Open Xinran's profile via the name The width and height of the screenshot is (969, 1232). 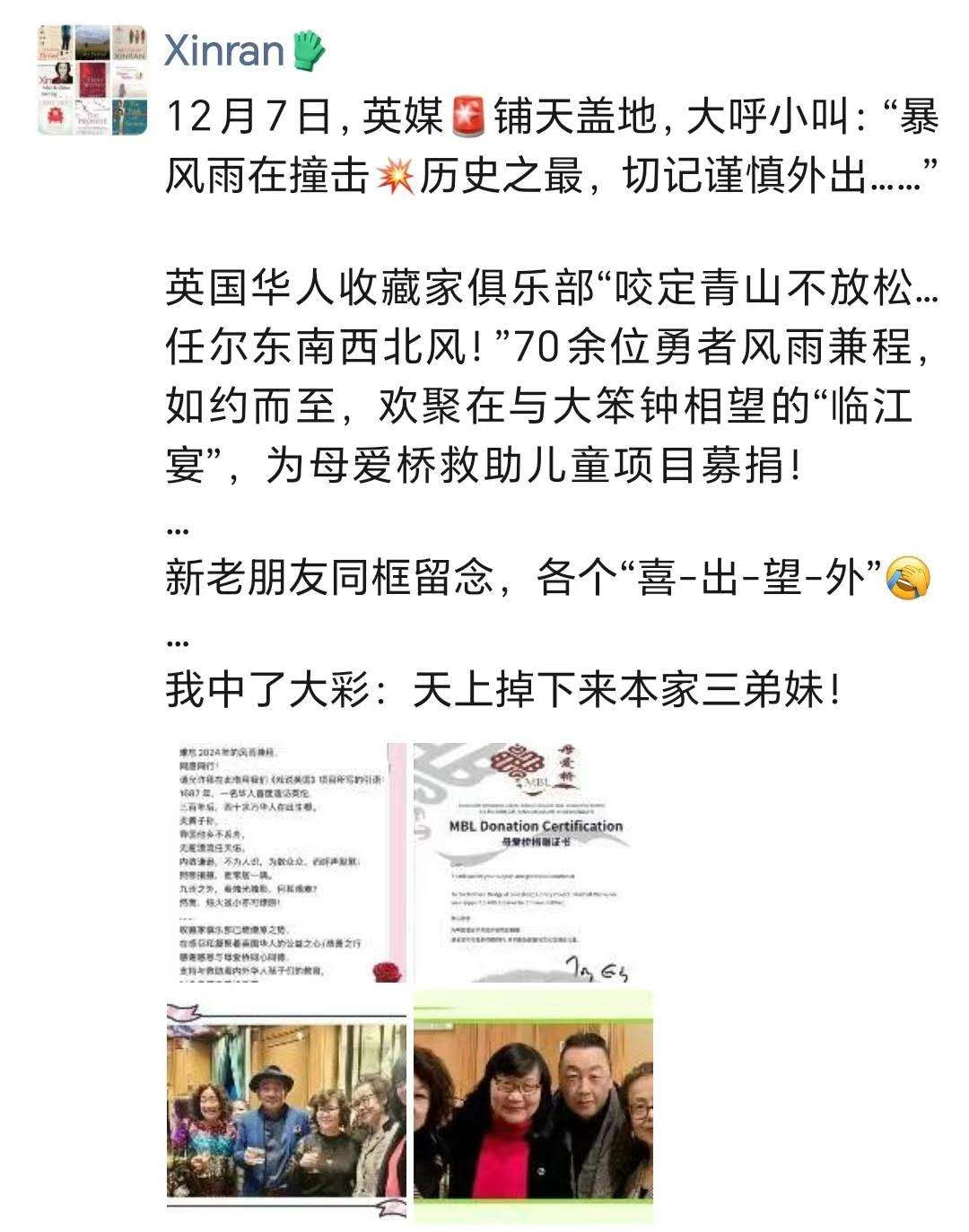(x=223, y=50)
